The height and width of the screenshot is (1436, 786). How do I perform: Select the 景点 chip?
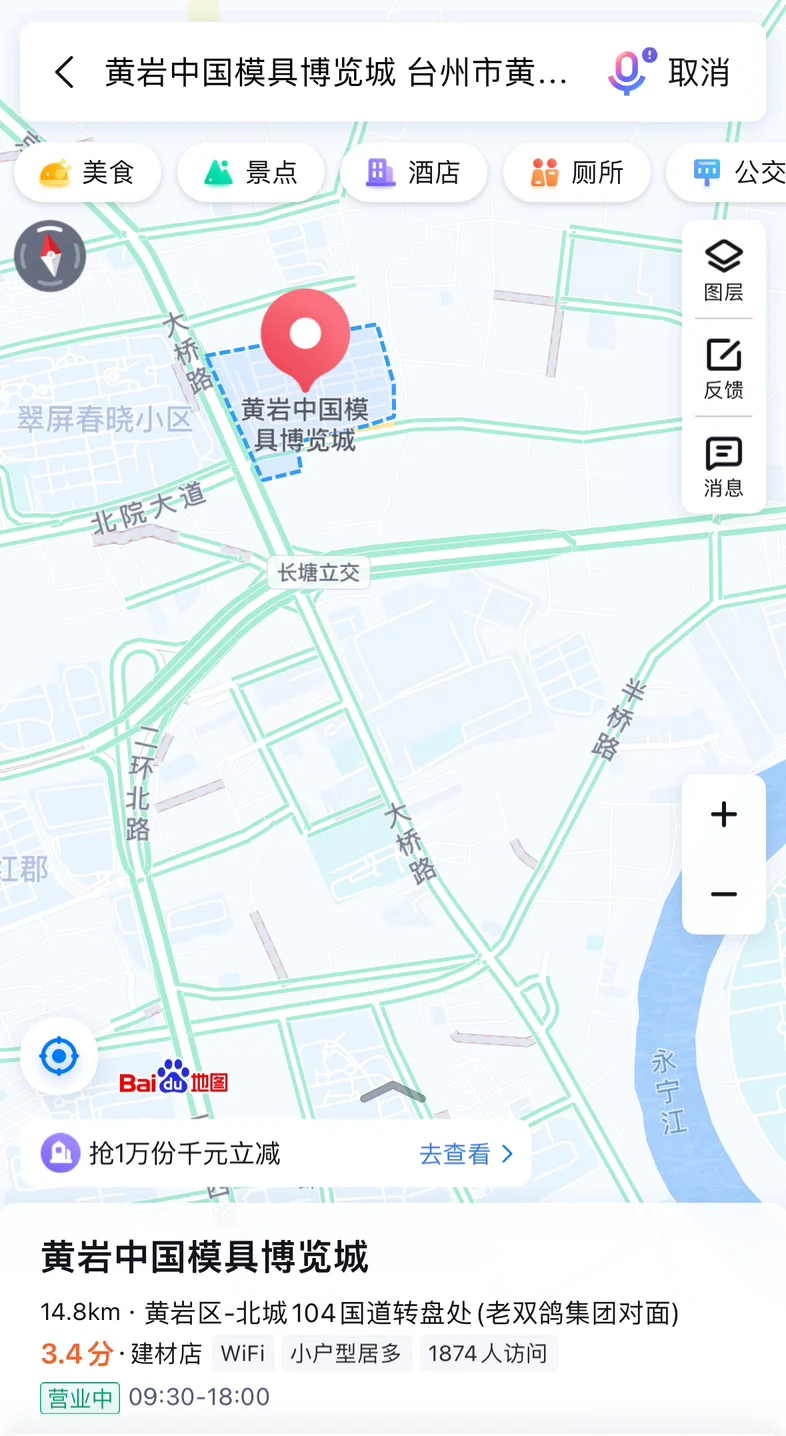coord(251,172)
